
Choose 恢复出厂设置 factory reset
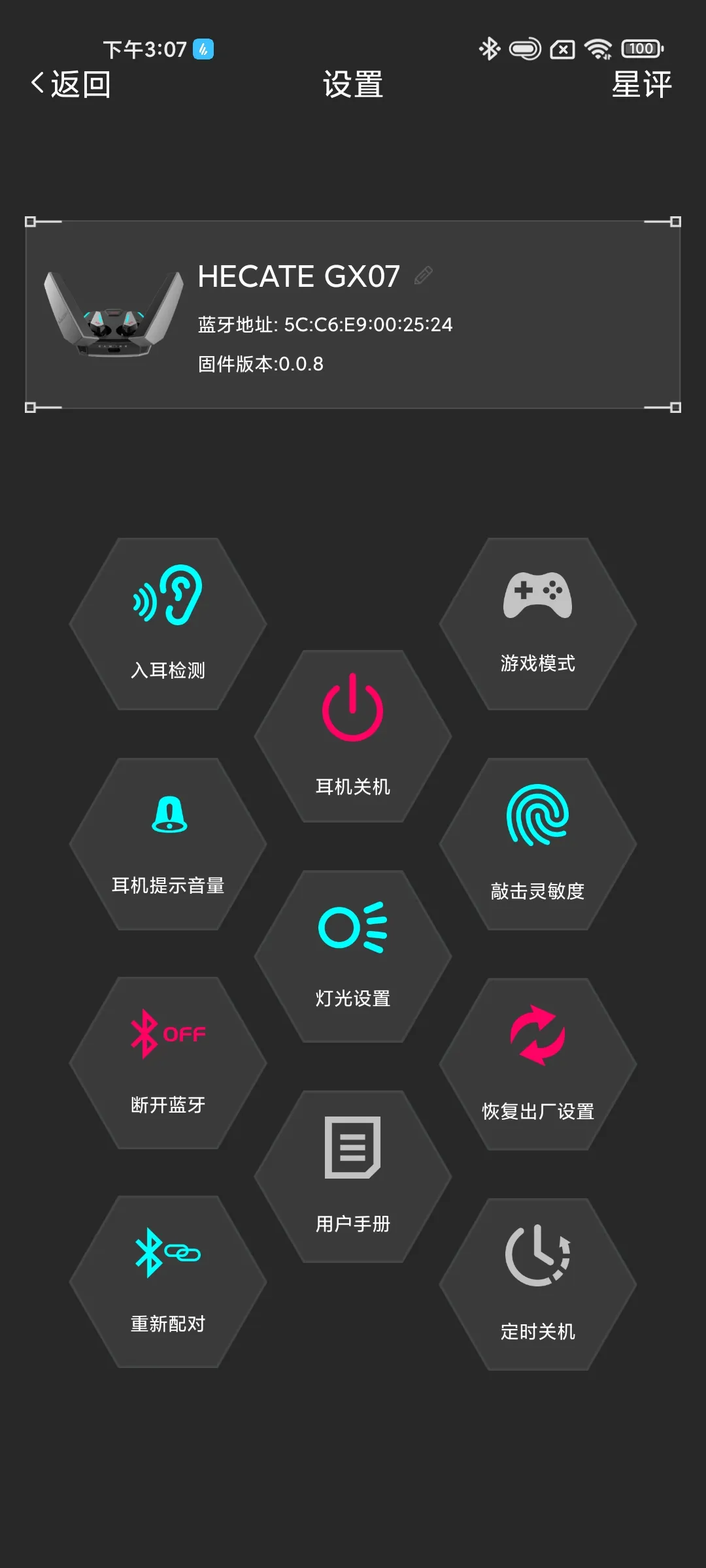coord(537,1064)
